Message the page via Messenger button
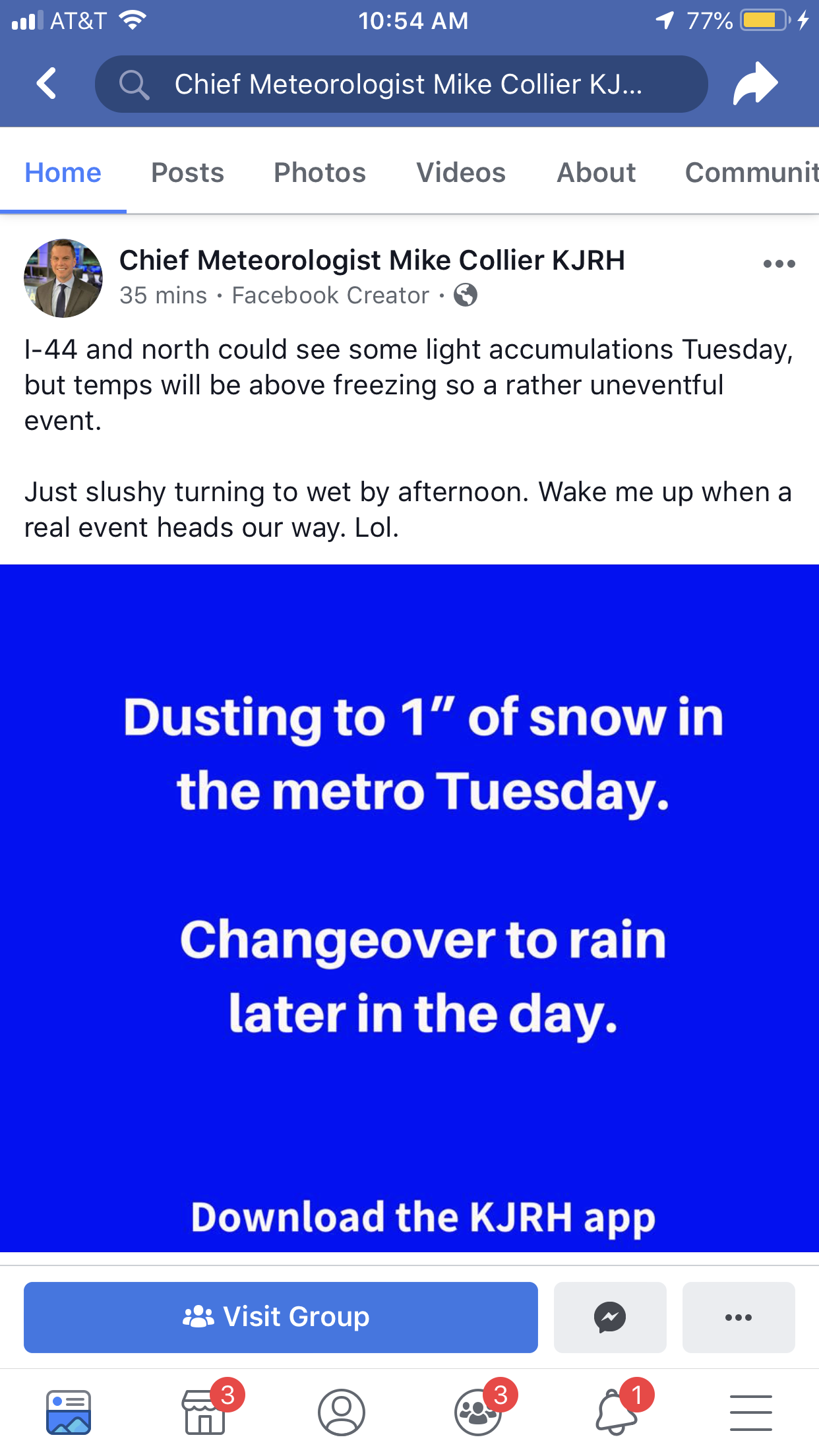 [x=610, y=1317]
